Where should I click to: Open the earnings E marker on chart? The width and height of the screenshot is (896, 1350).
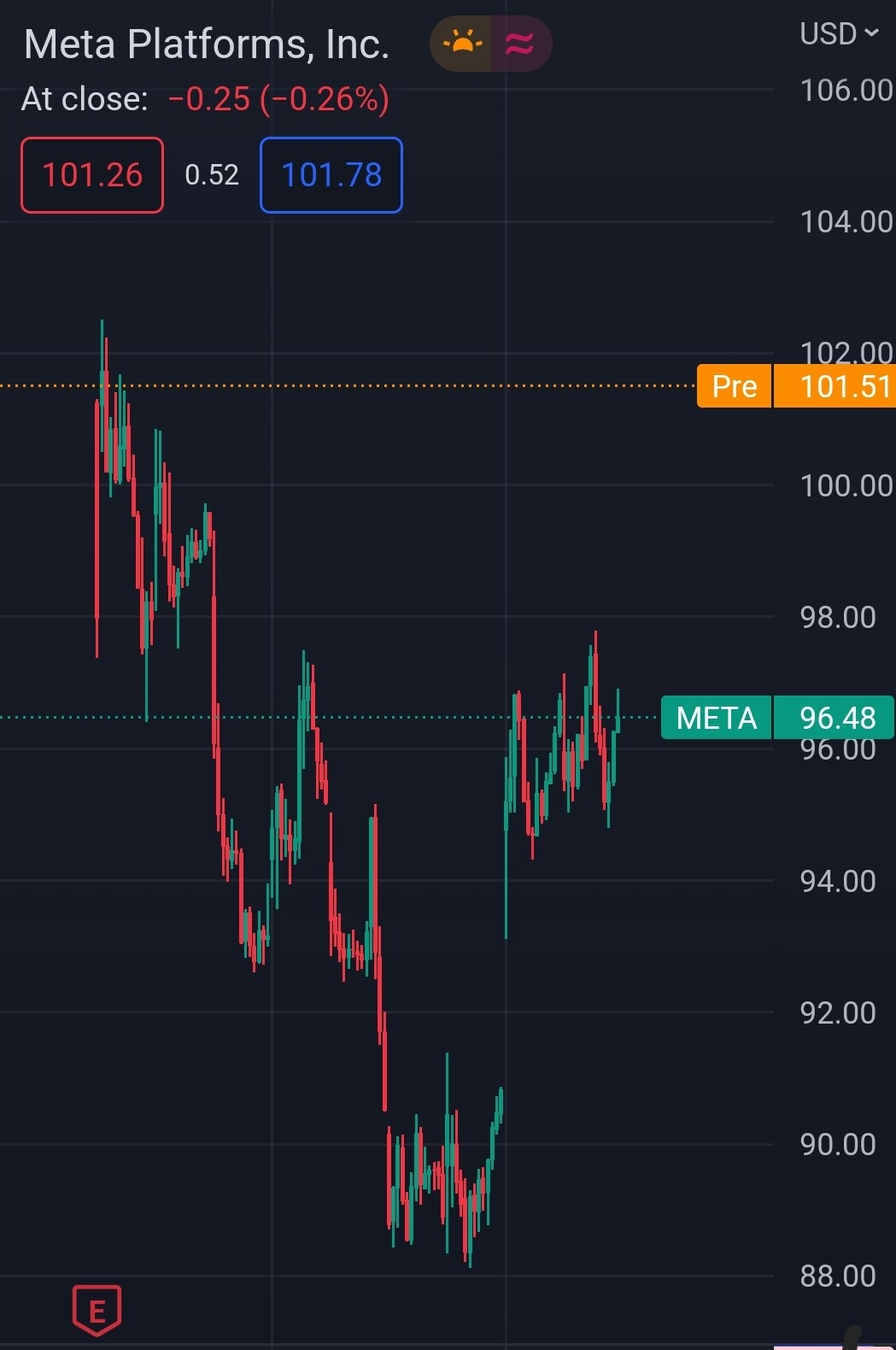(x=97, y=1310)
